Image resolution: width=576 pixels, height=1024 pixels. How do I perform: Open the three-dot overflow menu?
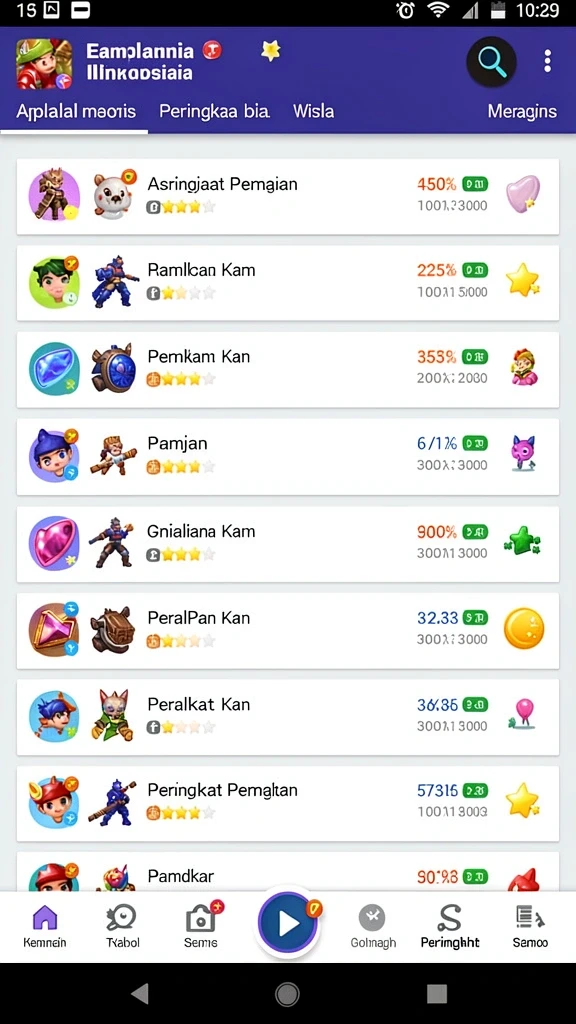(547, 61)
